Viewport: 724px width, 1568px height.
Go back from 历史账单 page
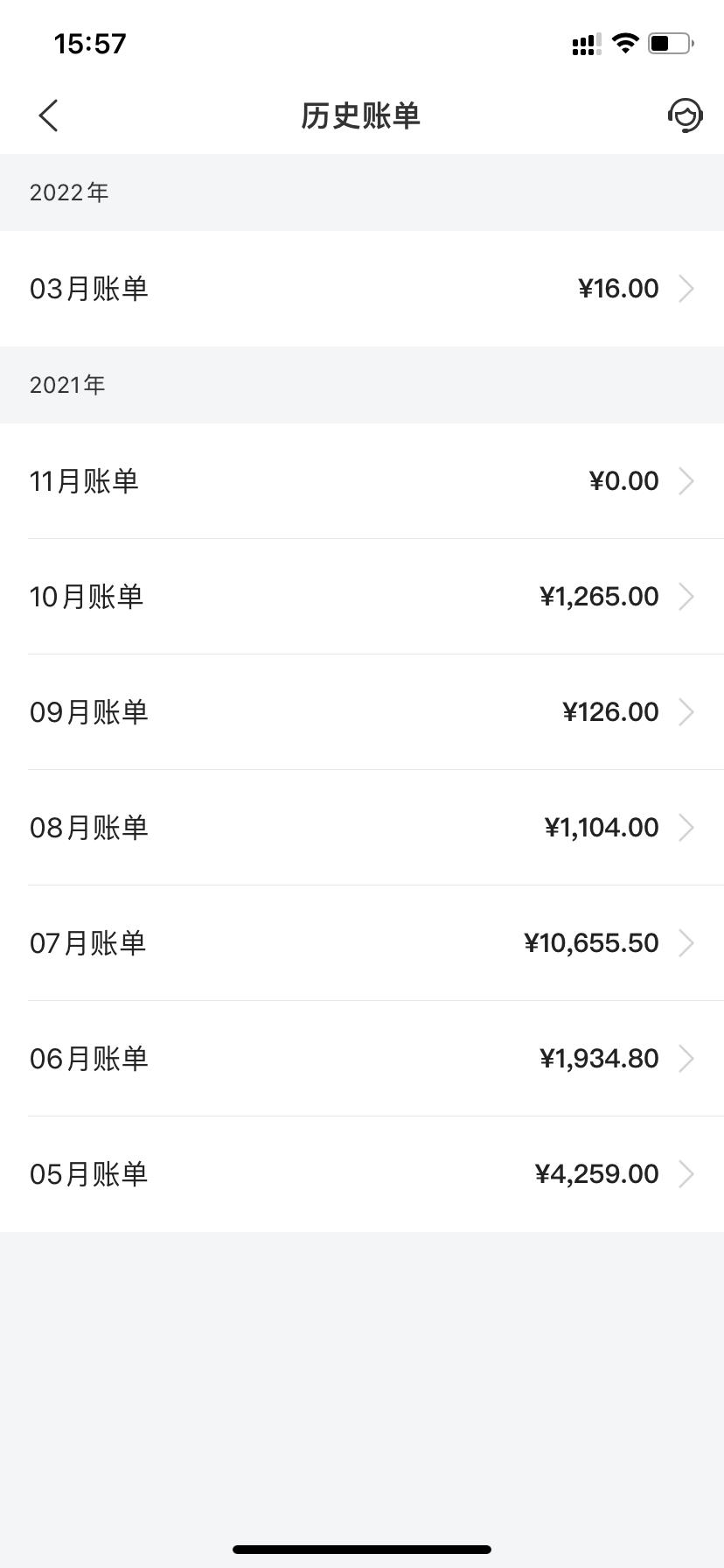click(x=49, y=115)
